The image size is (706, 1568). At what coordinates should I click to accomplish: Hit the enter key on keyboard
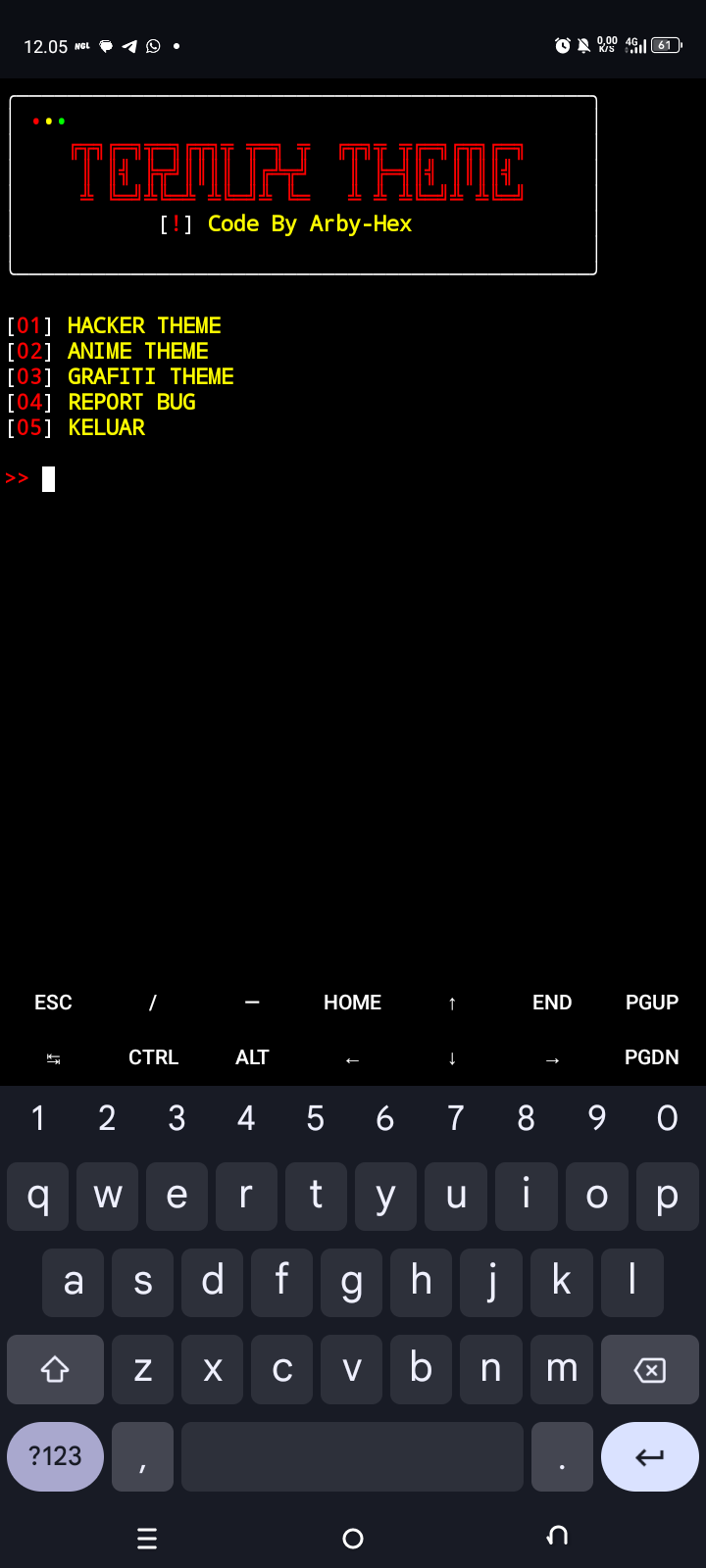click(x=649, y=1456)
